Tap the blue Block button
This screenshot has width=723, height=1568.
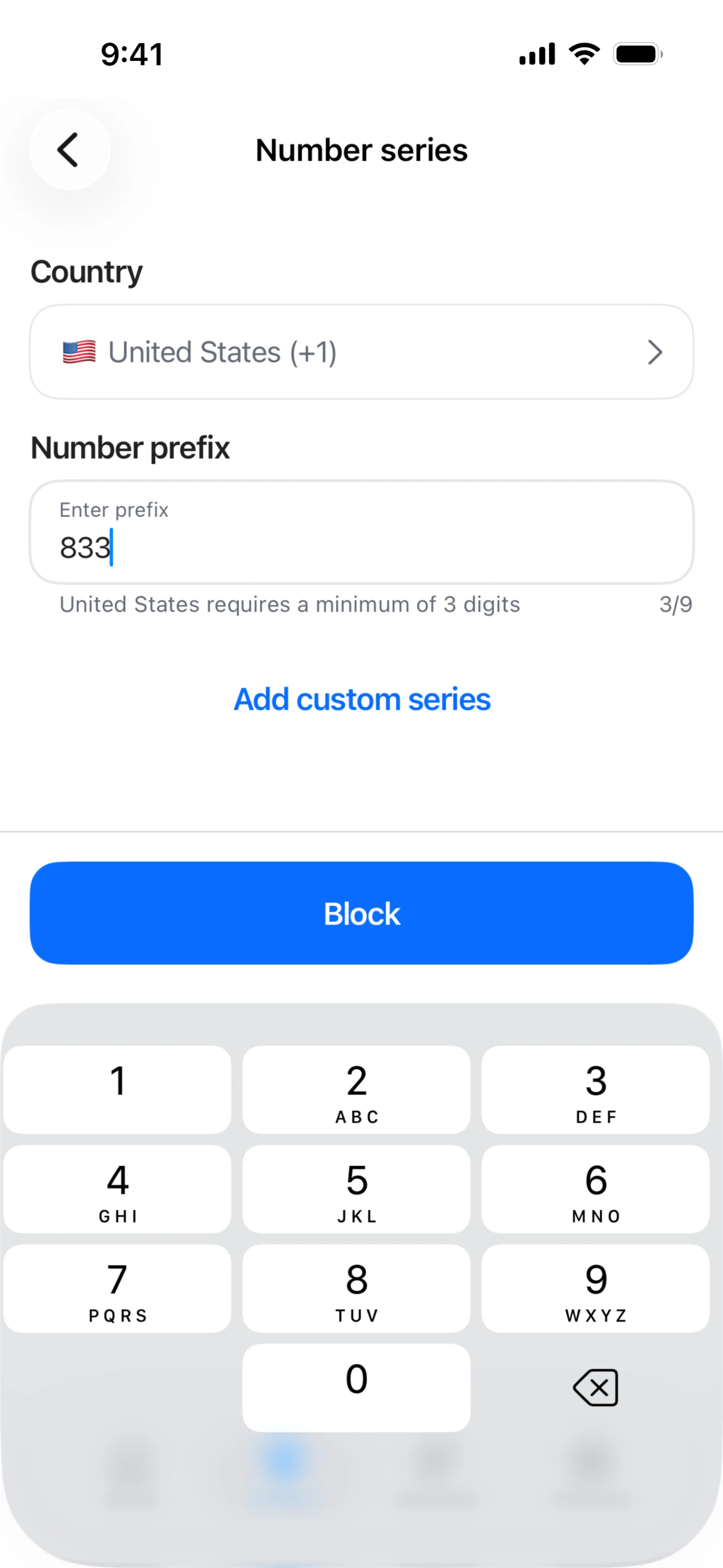click(361, 913)
